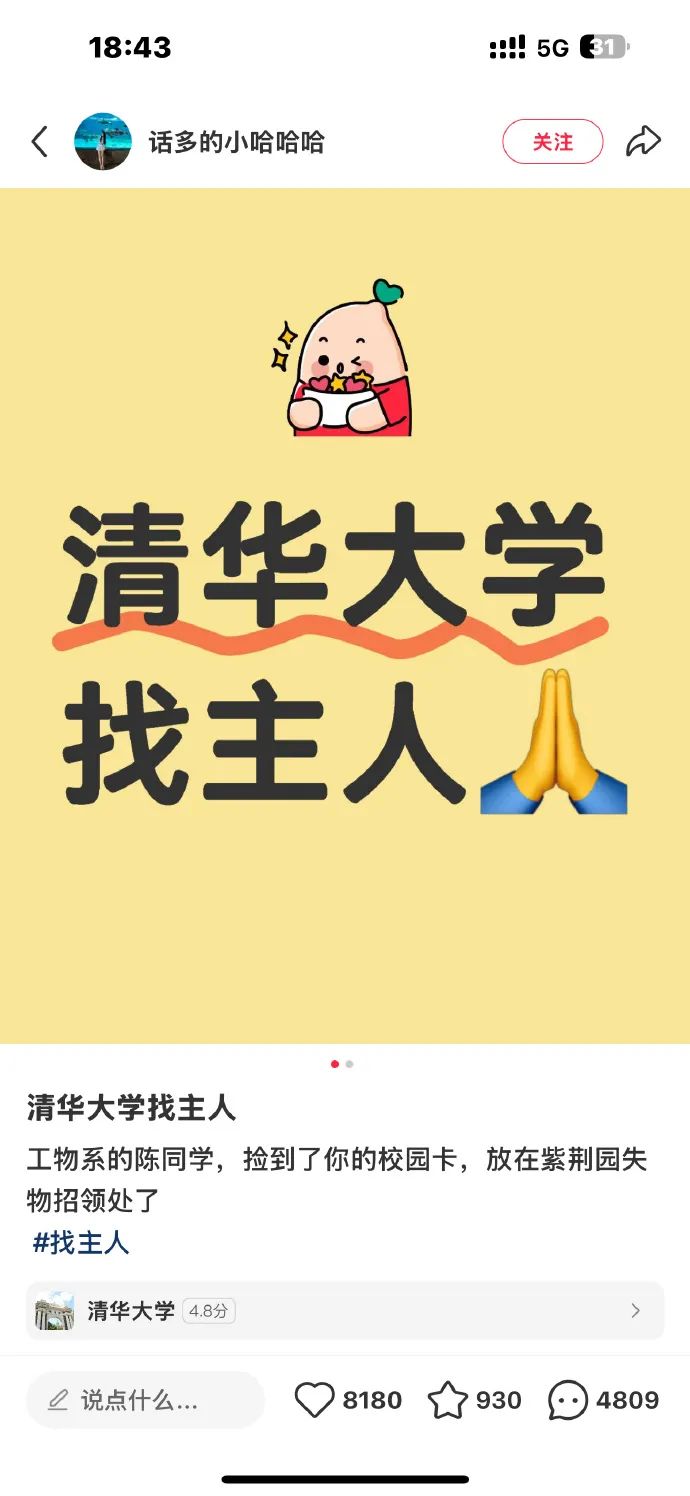Share this post via the arrow icon
This screenshot has width=690, height=1496.
tap(644, 142)
